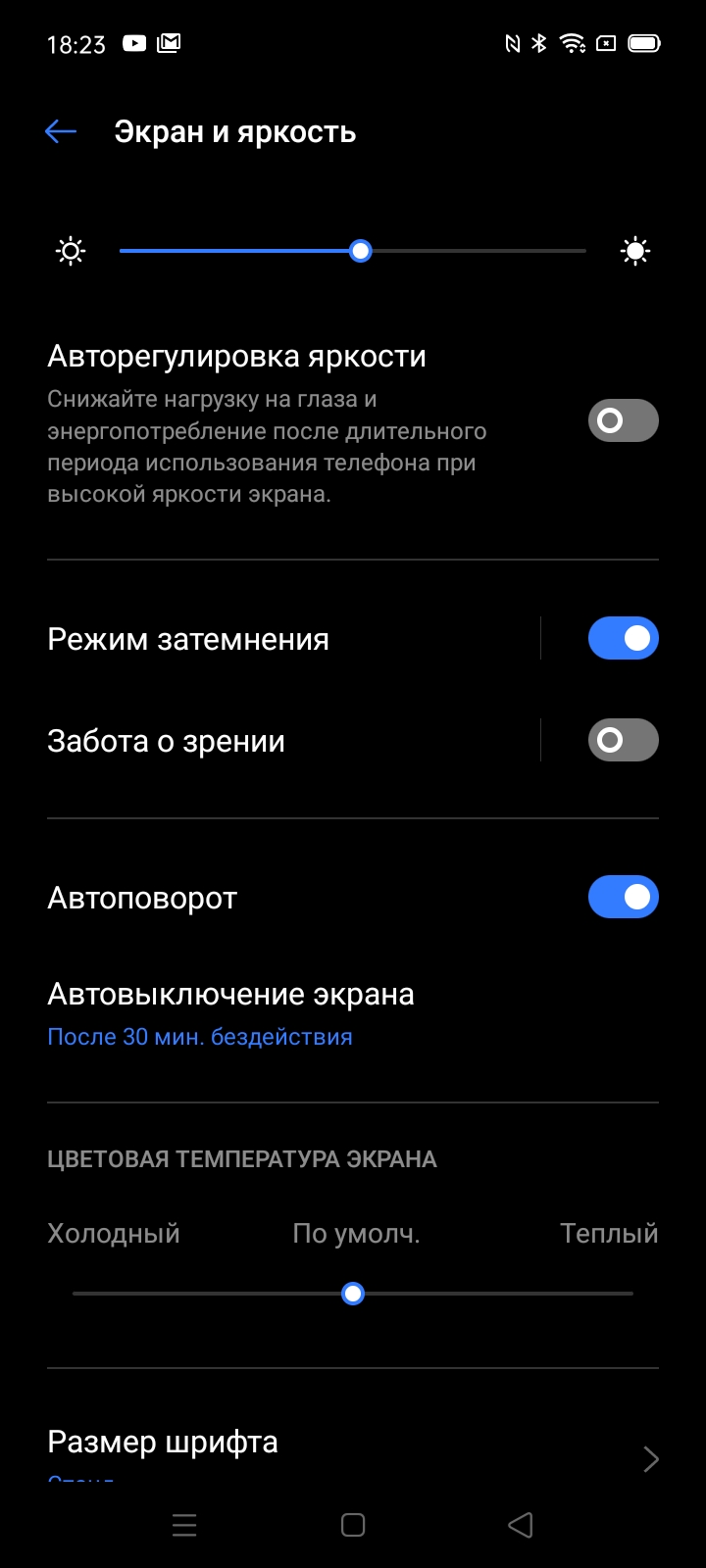Enable Авторегулировка яркости switch
This screenshot has width=706, height=1568.
pos(623,421)
